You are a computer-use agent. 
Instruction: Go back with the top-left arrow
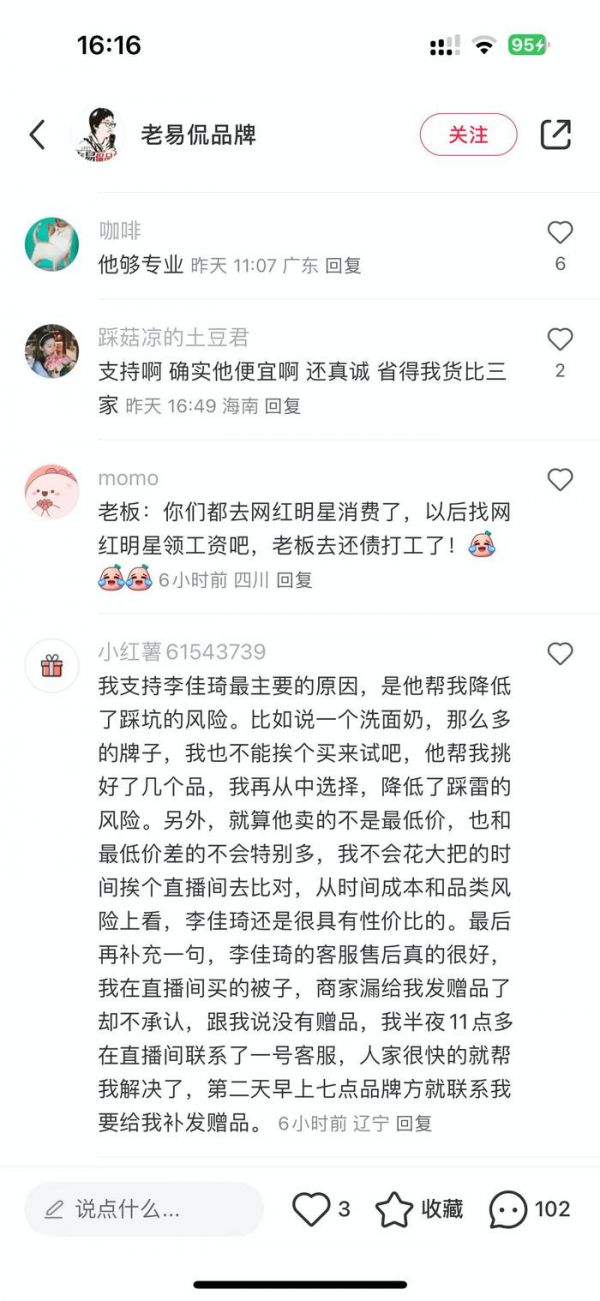pyautogui.click(x=37, y=134)
